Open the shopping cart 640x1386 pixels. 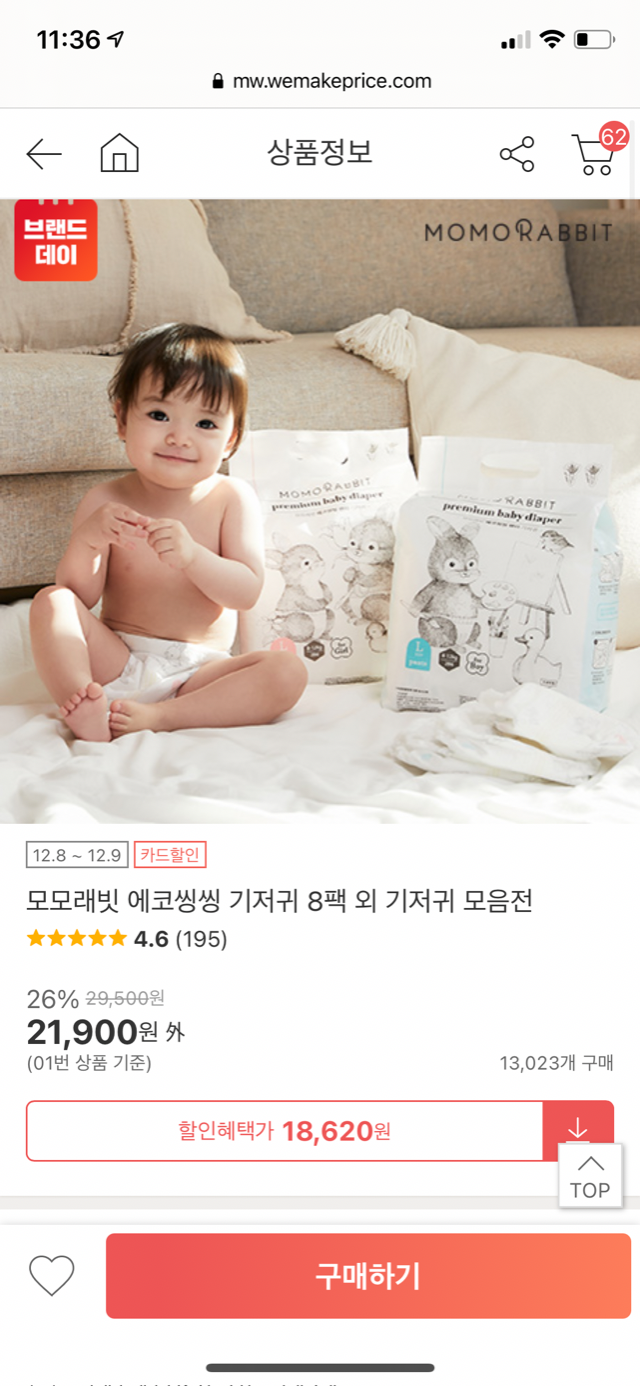pyautogui.click(x=596, y=154)
